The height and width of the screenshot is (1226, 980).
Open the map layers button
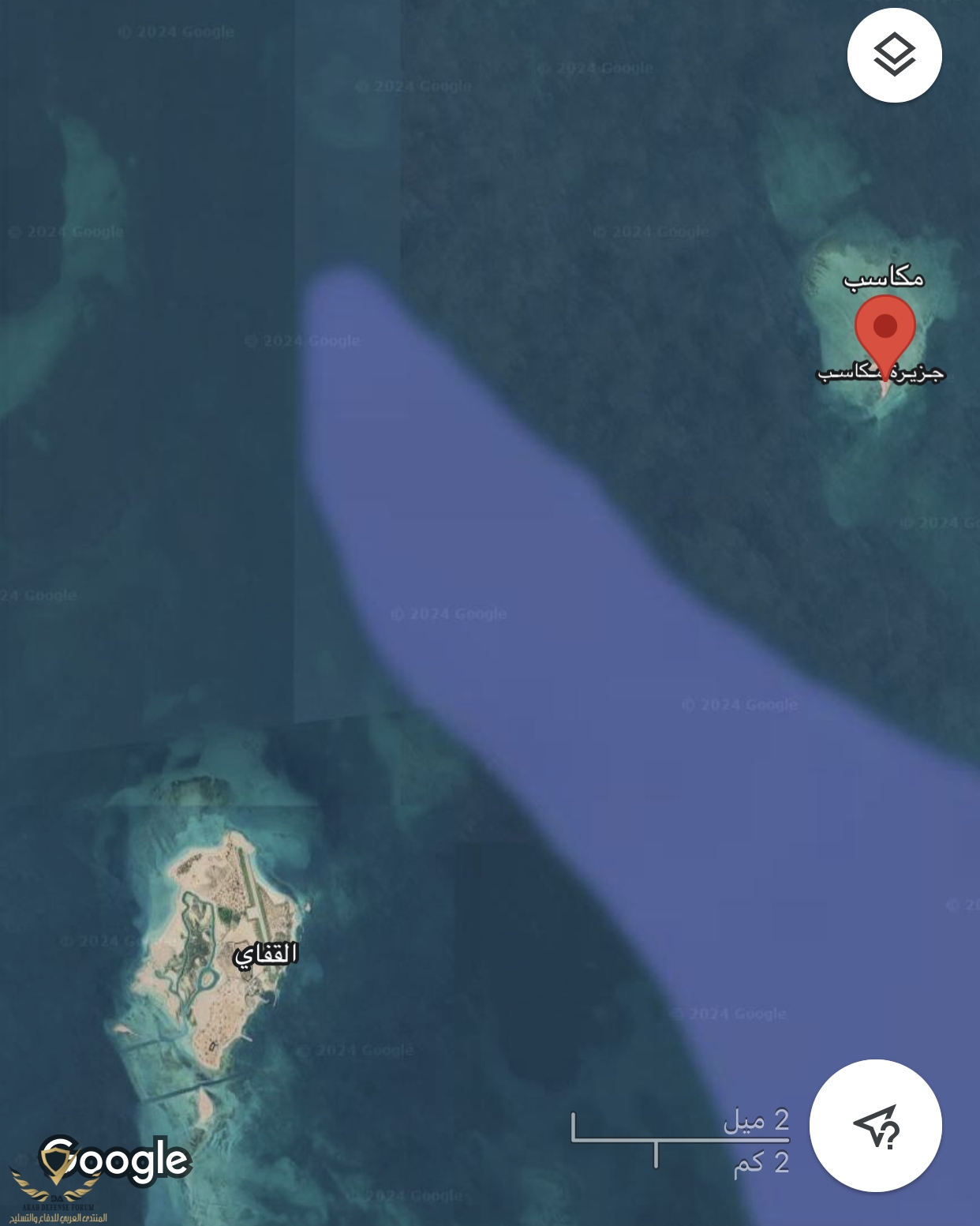point(894,55)
